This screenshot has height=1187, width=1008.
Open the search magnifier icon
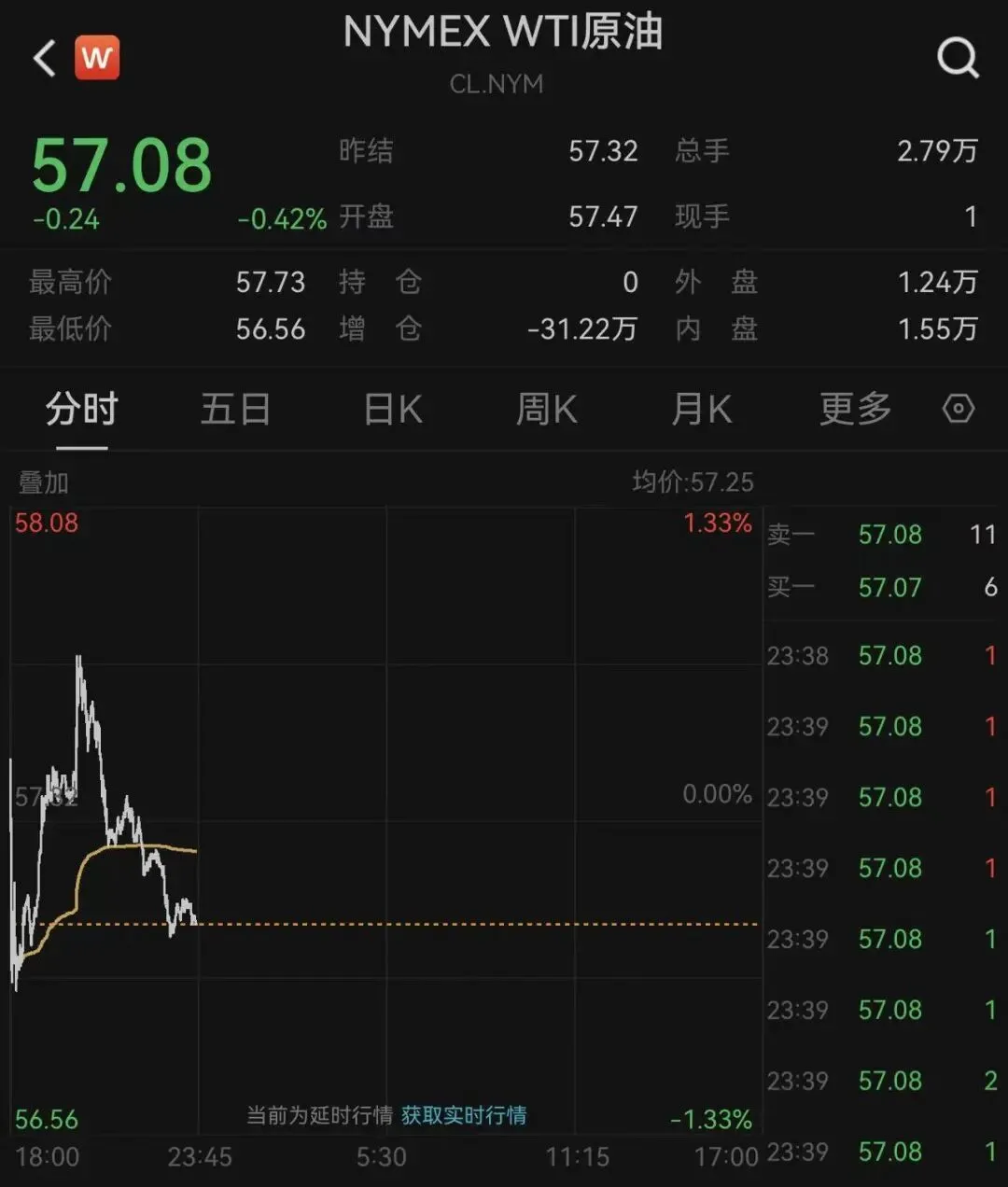tap(958, 58)
